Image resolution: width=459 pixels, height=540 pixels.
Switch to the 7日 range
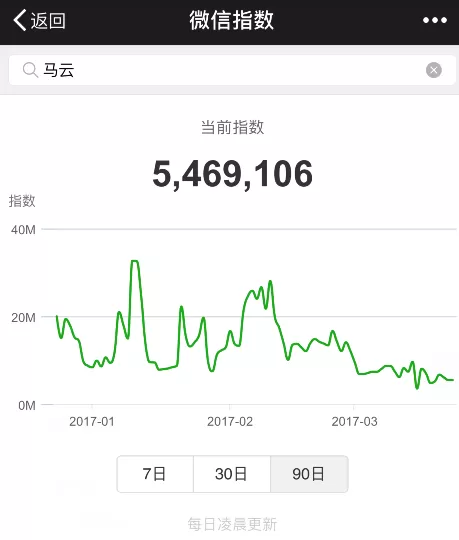[155, 474]
